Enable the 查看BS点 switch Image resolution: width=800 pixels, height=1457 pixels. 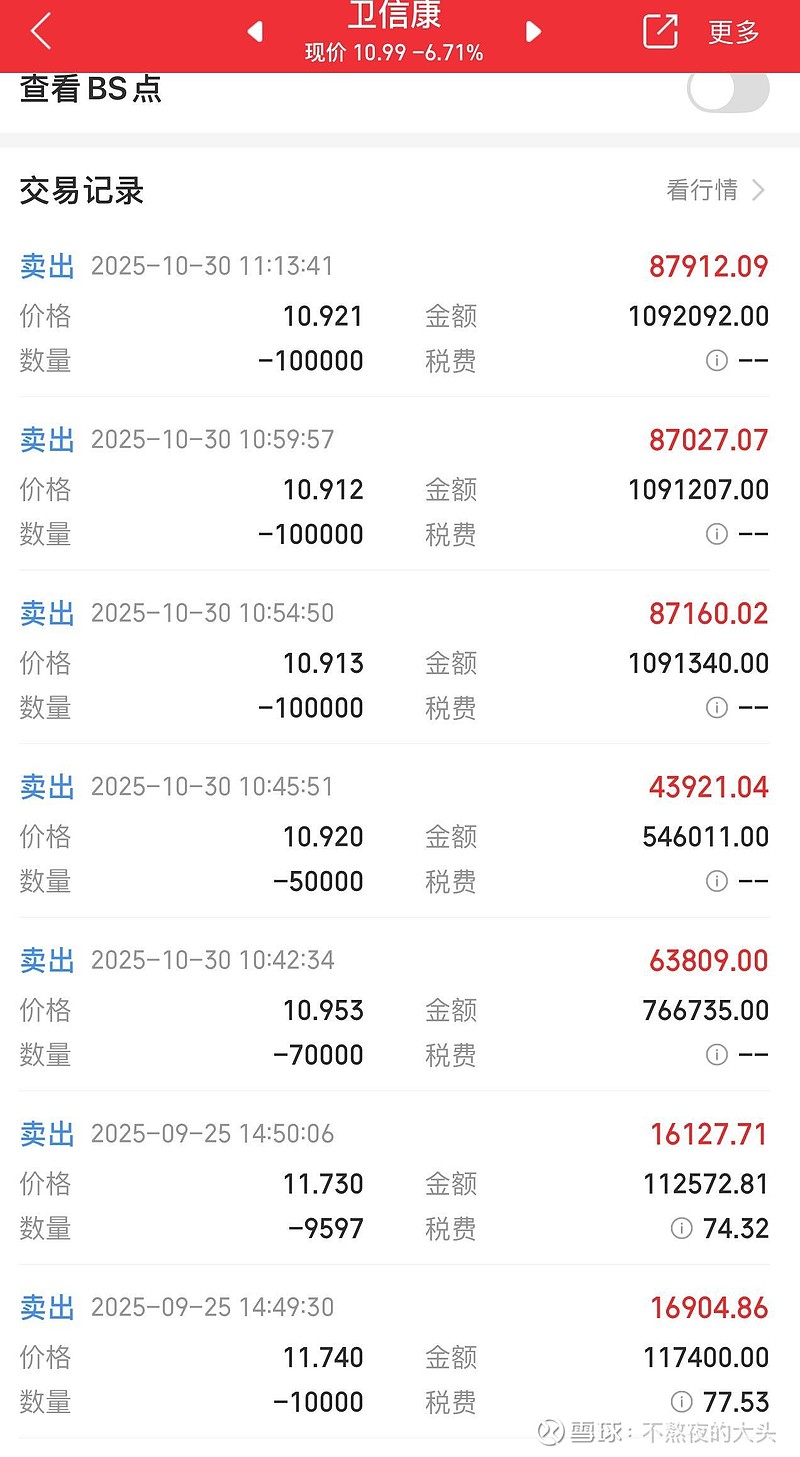coord(728,89)
